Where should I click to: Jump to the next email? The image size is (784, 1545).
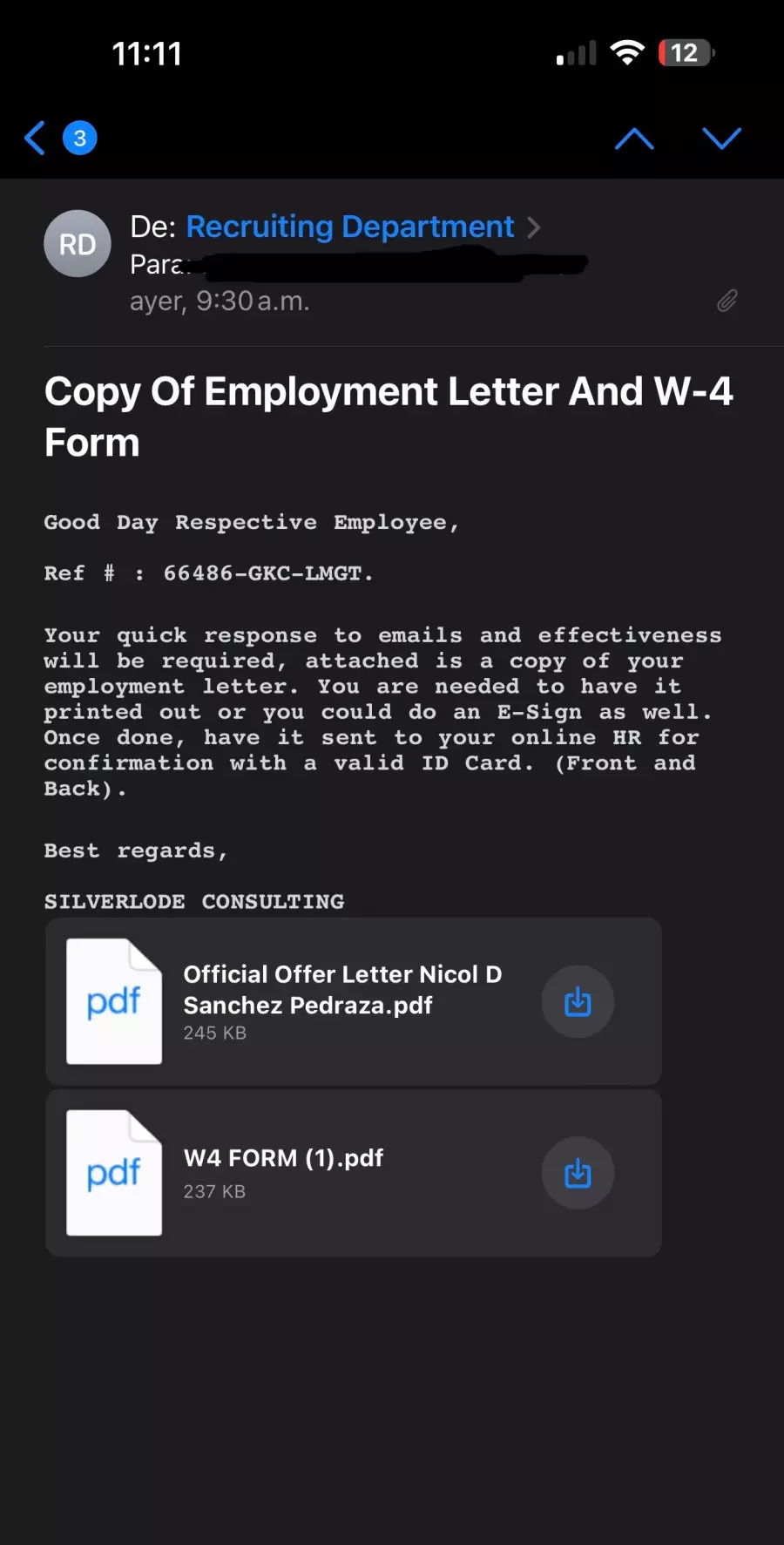(721, 138)
